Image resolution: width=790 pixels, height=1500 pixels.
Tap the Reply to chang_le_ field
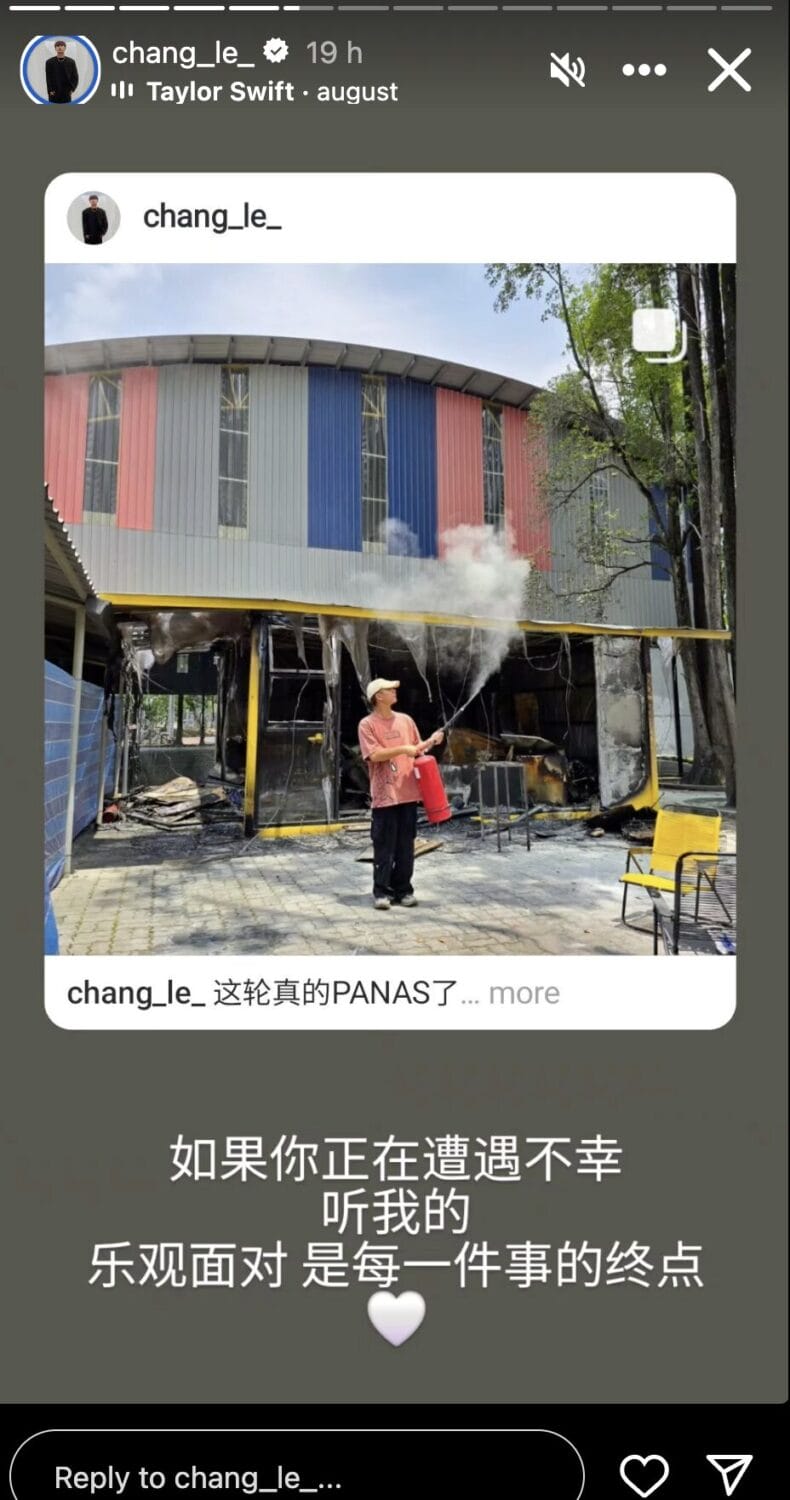(x=297, y=1476)
